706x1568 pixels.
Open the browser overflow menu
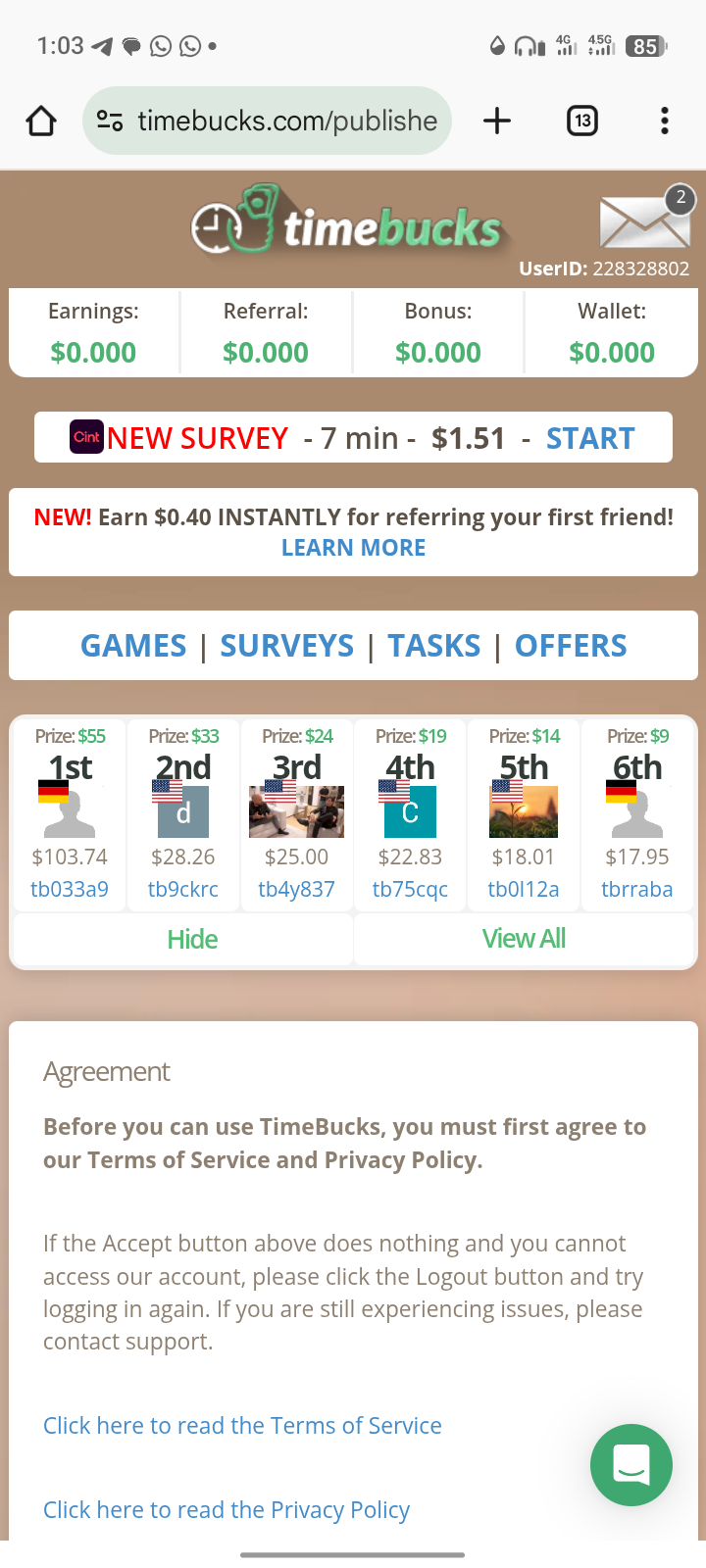pos(665,121)
